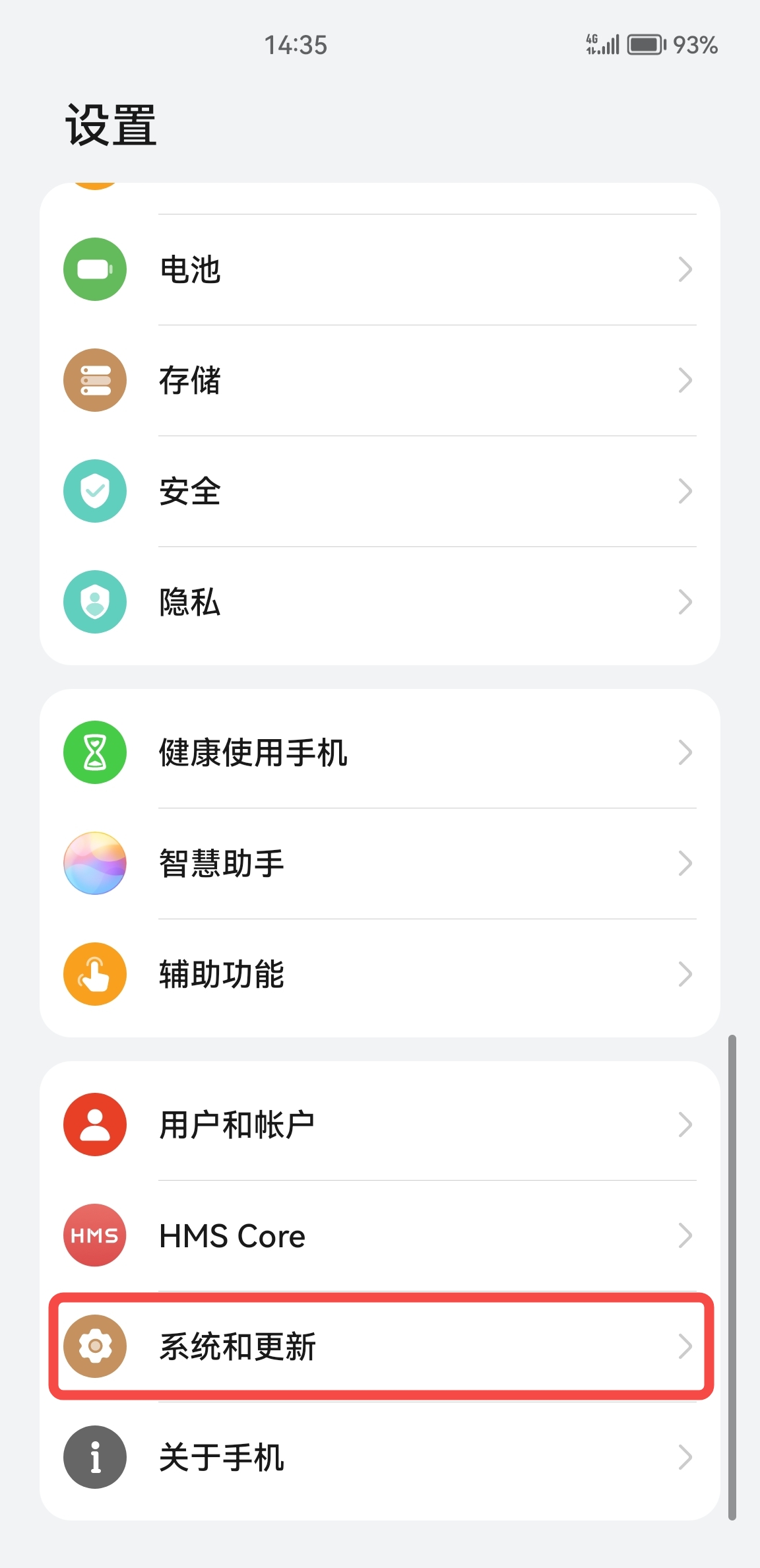
Task: Go to 安全 security settings
Action: tap(380, 491)
